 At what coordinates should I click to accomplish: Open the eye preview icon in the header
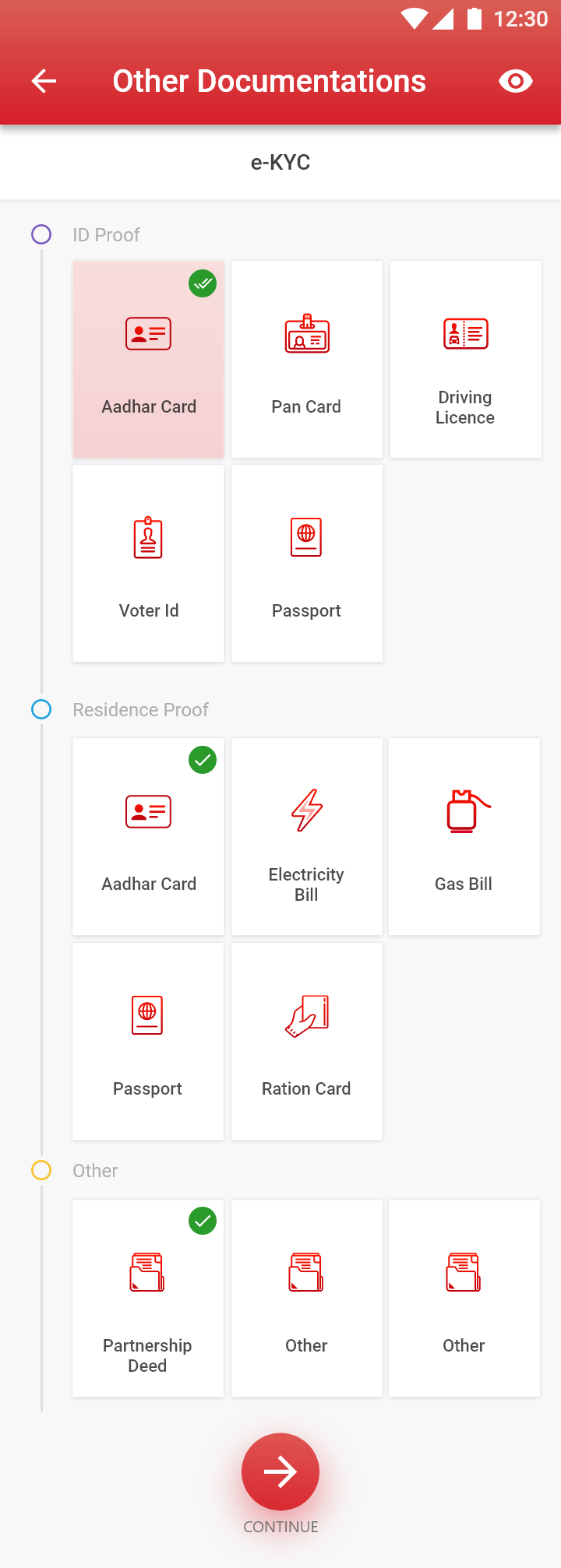(x=515, y=80)
